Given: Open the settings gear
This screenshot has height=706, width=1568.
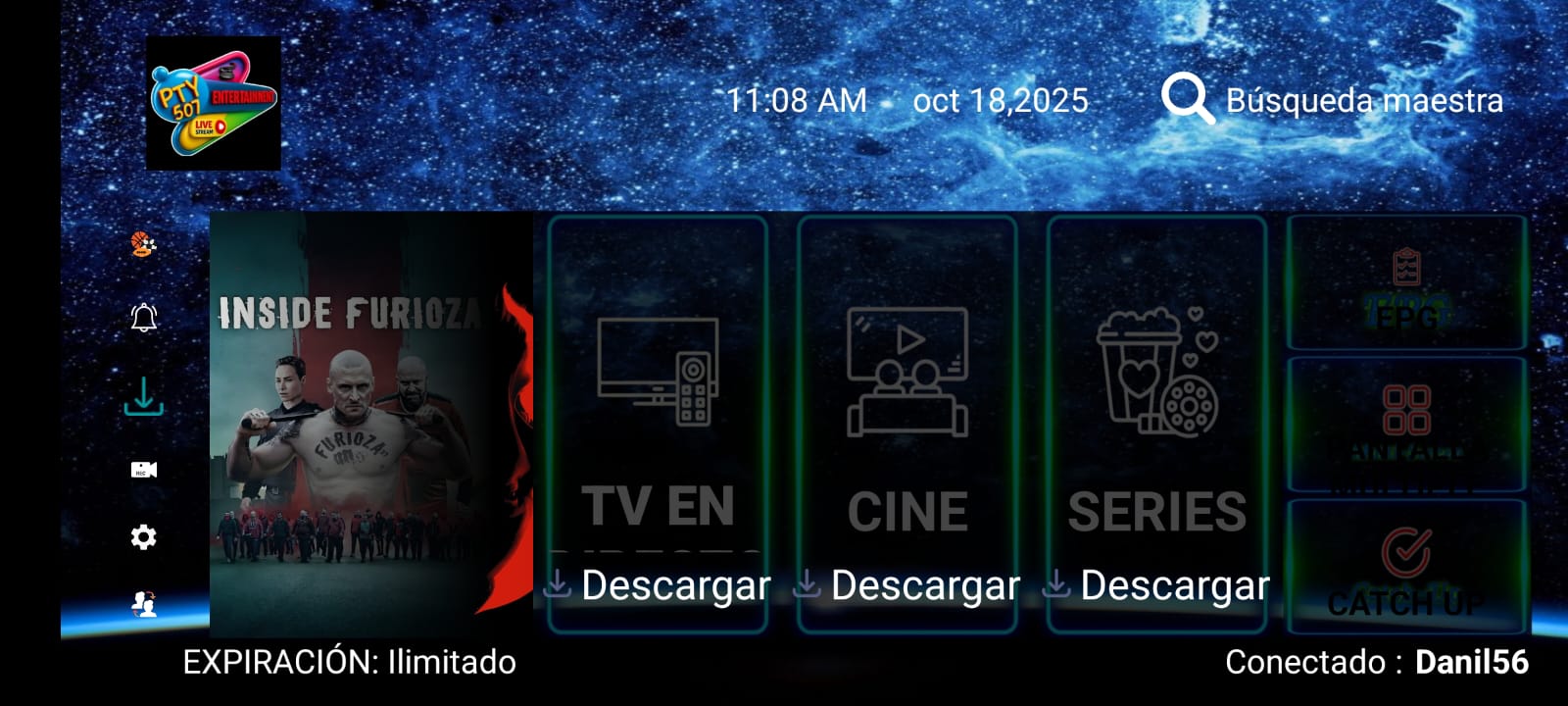Looking at the screenshot, I should pyautogui.click(x=144, y=537).
